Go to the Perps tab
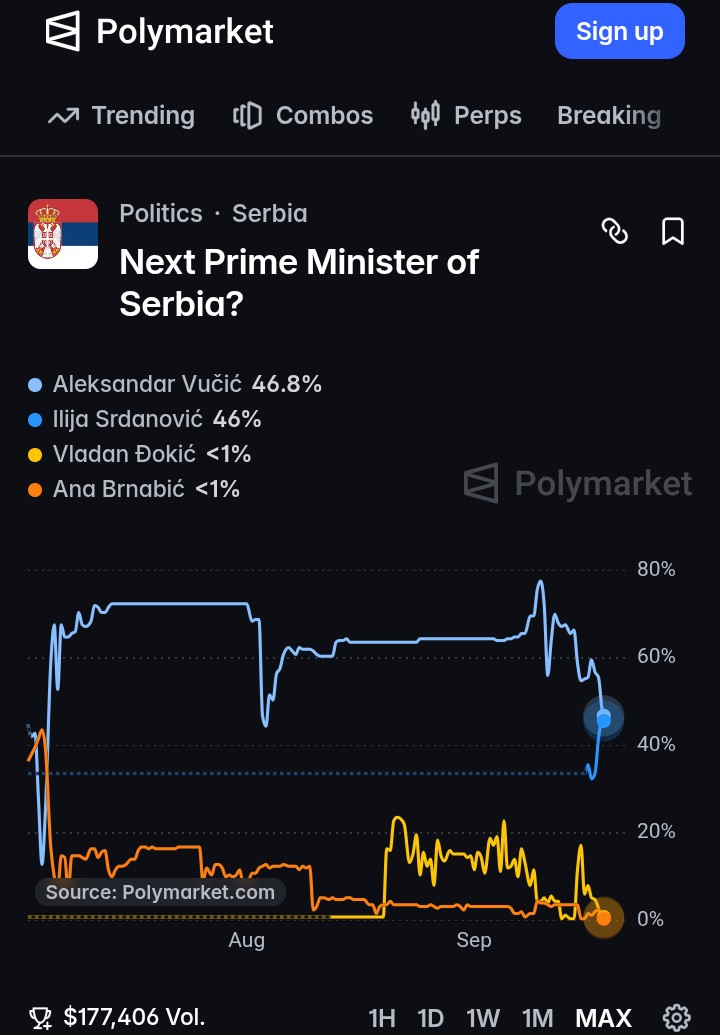This screenshot has width=720, height=1035. point(466,116)
